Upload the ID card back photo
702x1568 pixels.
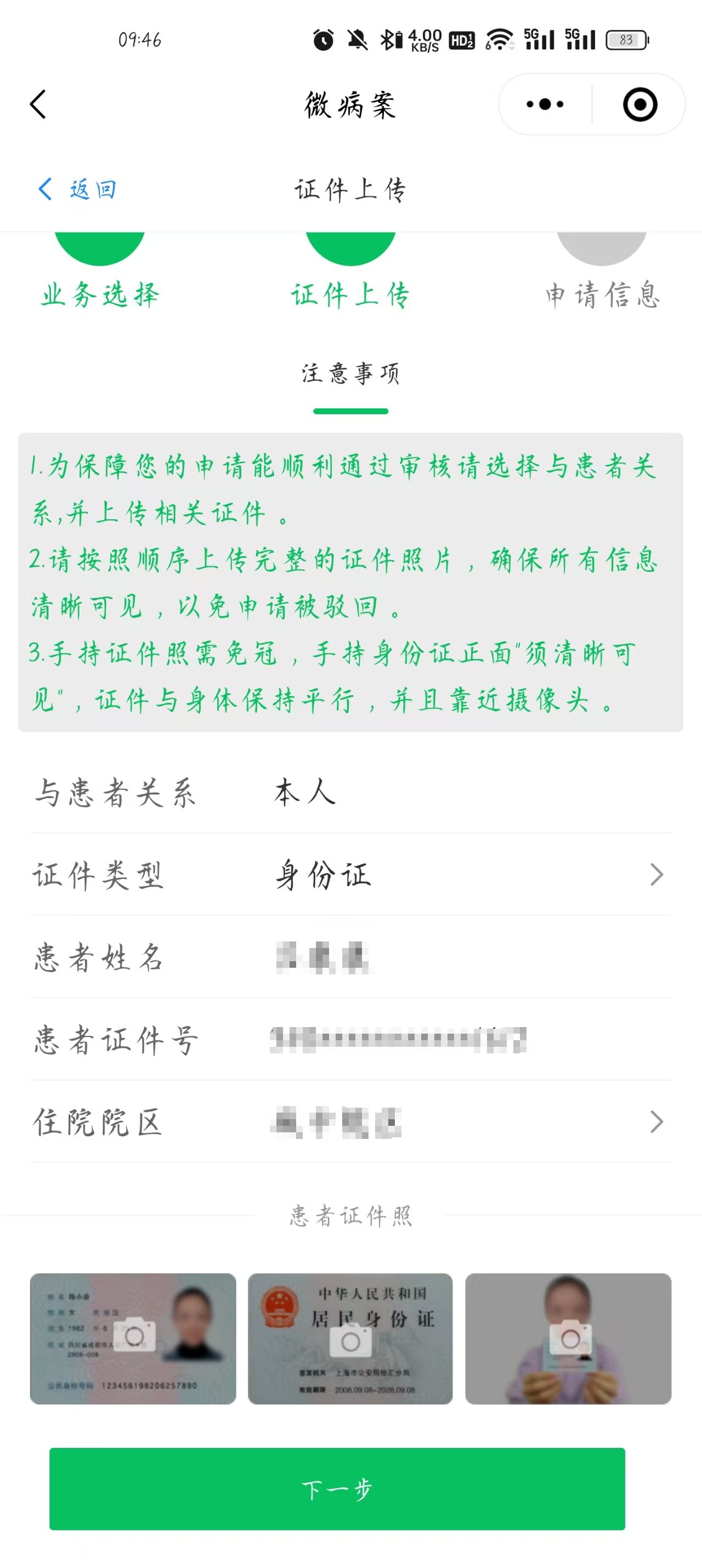tap(350, 1339)
